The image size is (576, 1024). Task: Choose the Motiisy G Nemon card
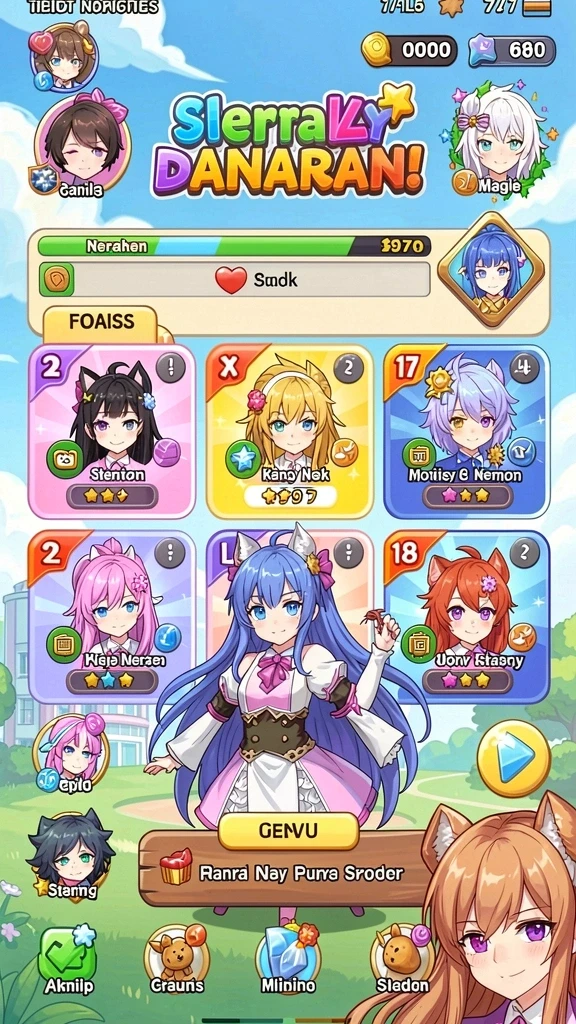click(466, 431)
